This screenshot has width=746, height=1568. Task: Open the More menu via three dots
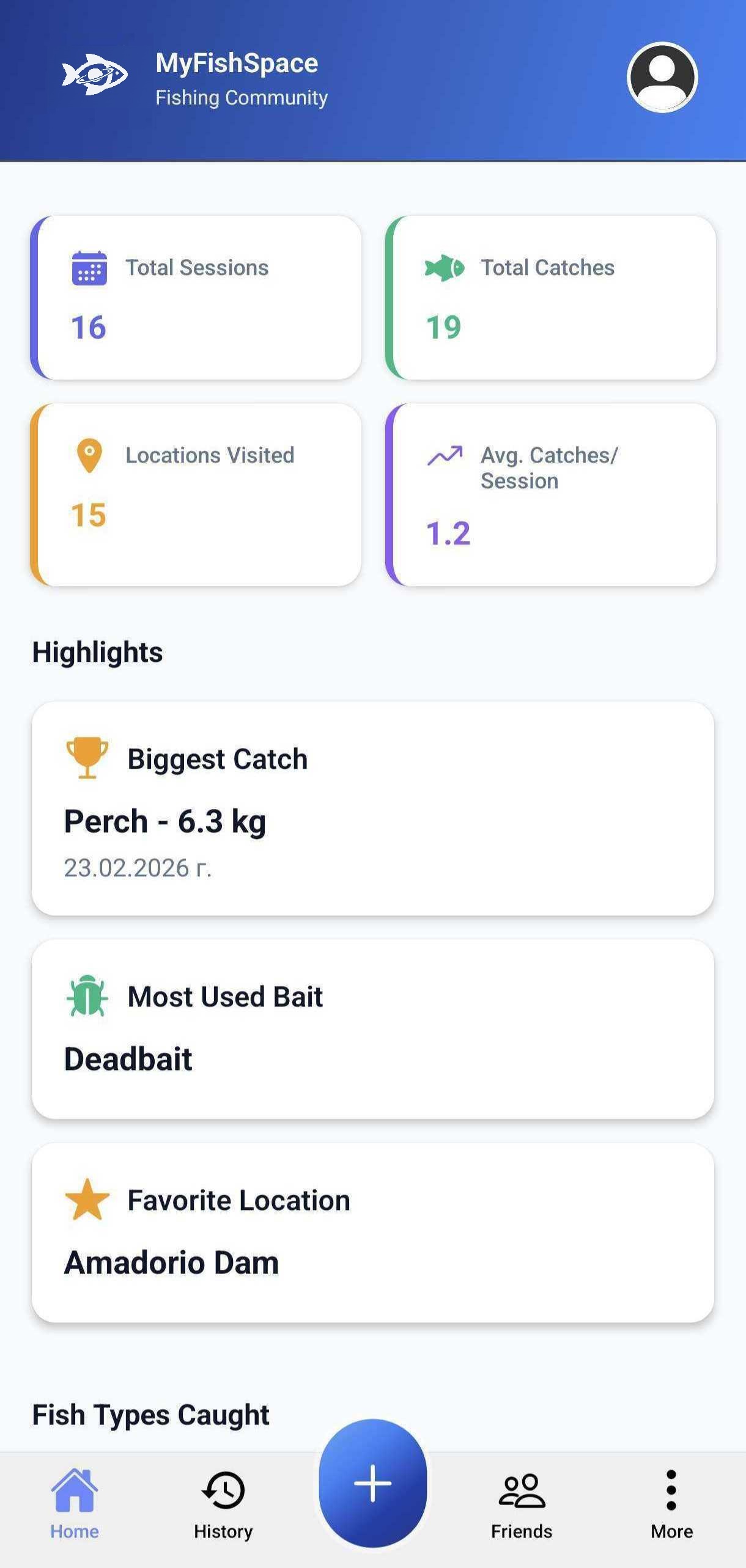[x=671, y=1490]
